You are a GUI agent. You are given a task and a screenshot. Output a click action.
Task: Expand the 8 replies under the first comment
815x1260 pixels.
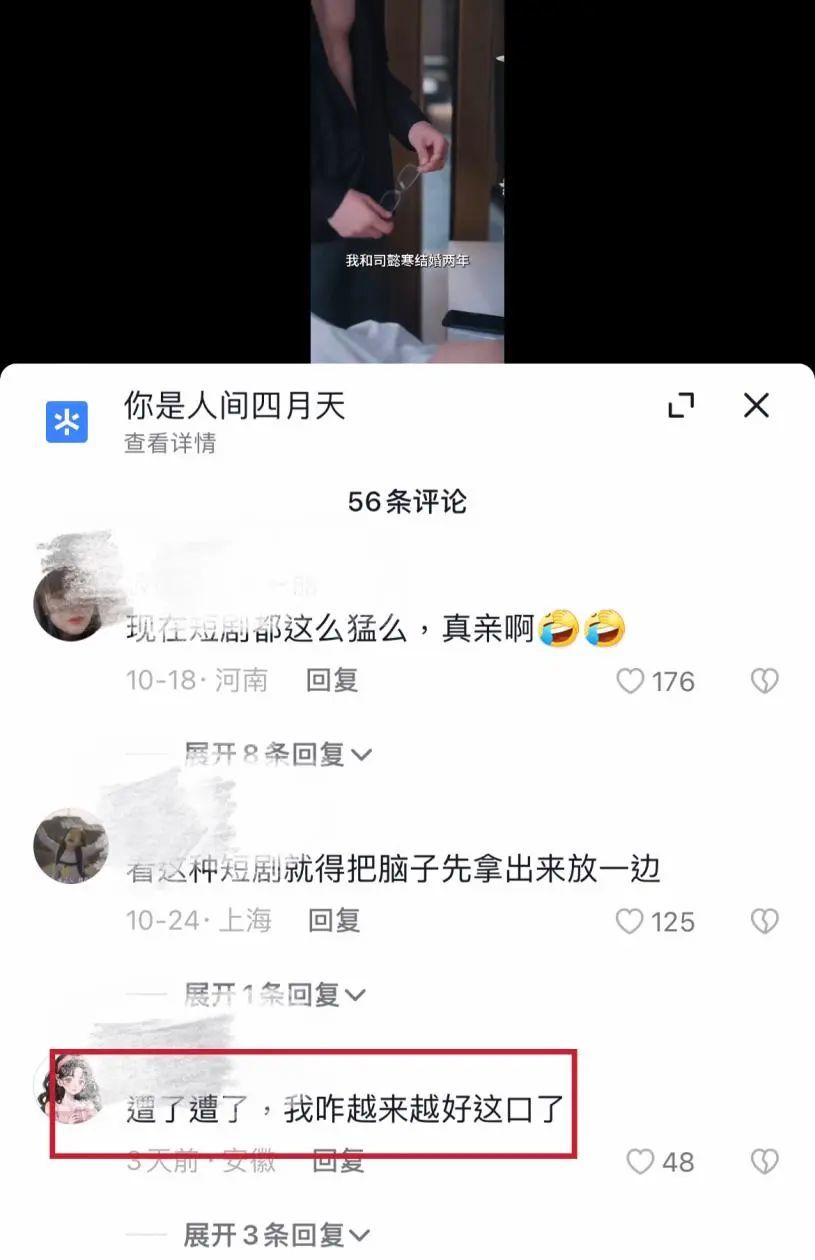point(272,754)
